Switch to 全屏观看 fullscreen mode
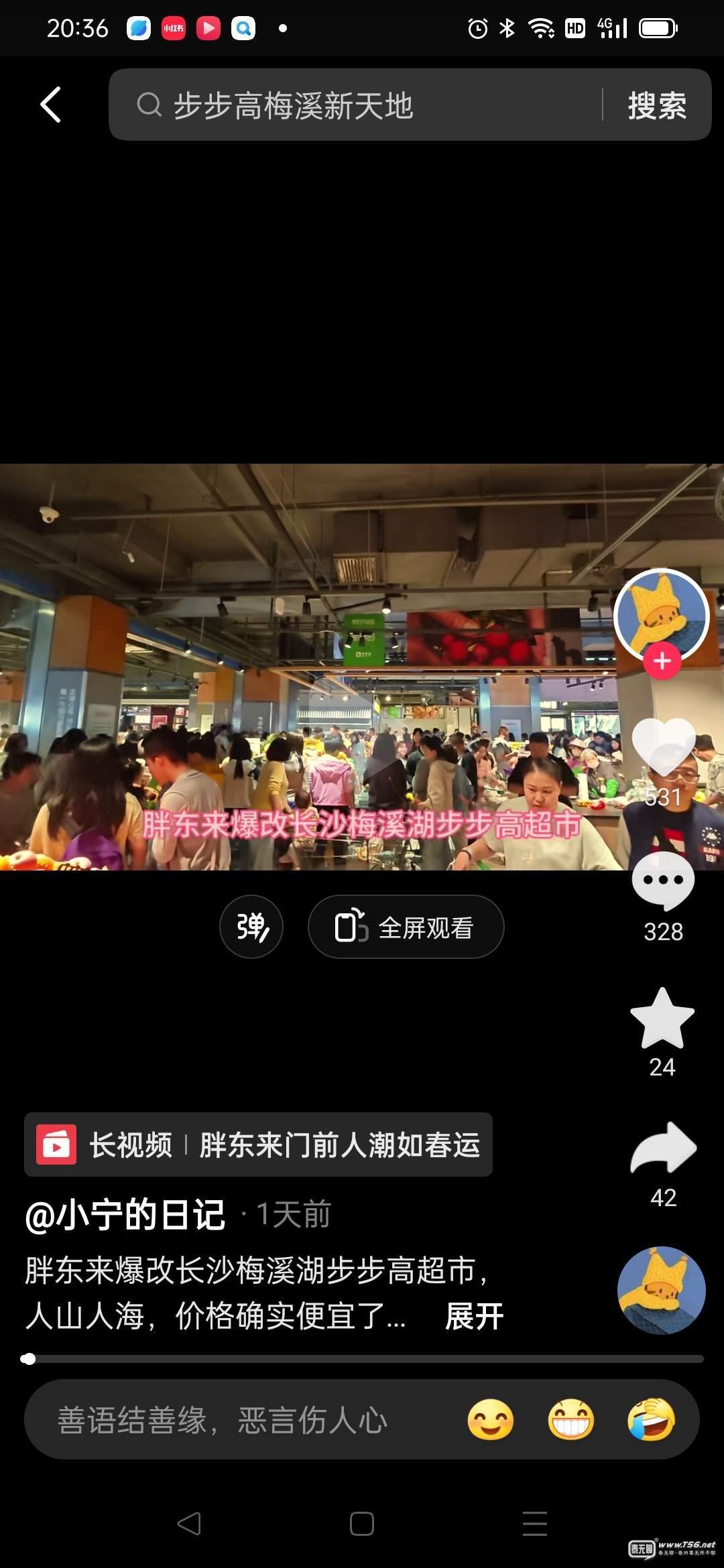The height and width of the screenshot is (1568, 724). 406,927
